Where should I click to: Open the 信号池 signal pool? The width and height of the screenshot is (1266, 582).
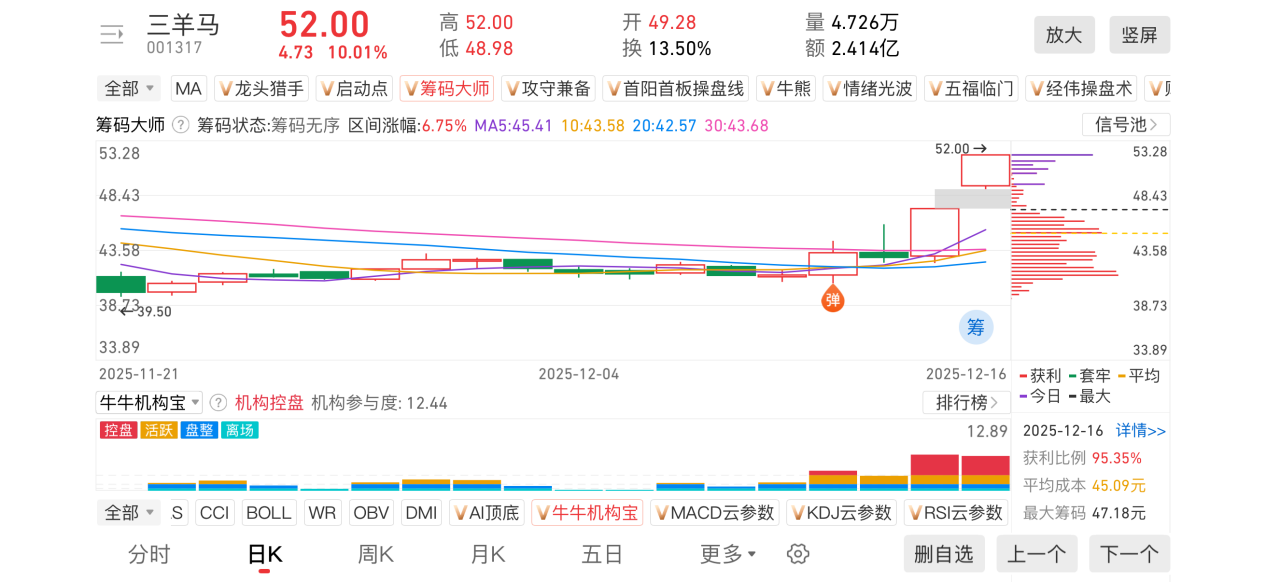[1125, 125]
